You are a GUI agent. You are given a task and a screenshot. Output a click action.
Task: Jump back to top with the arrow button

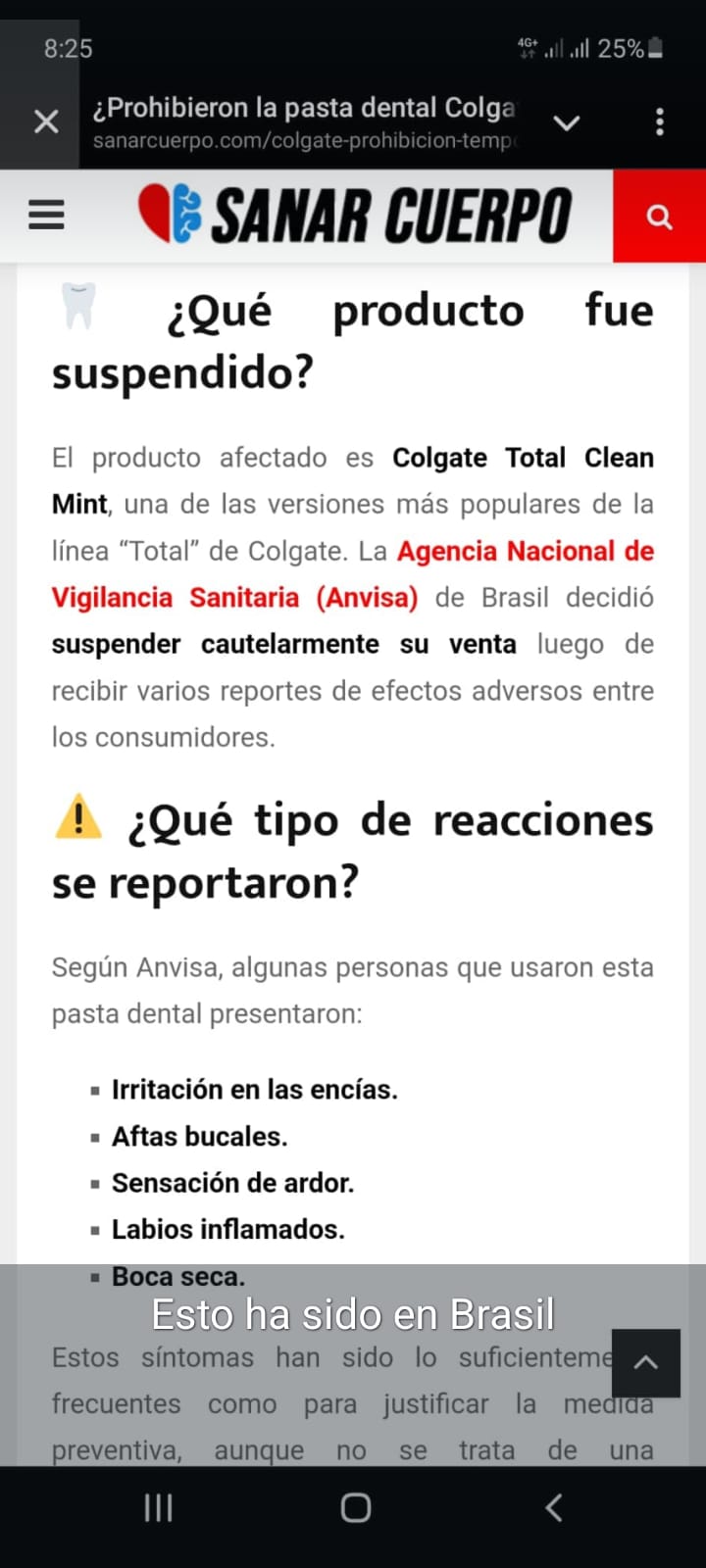[645, 1362]
